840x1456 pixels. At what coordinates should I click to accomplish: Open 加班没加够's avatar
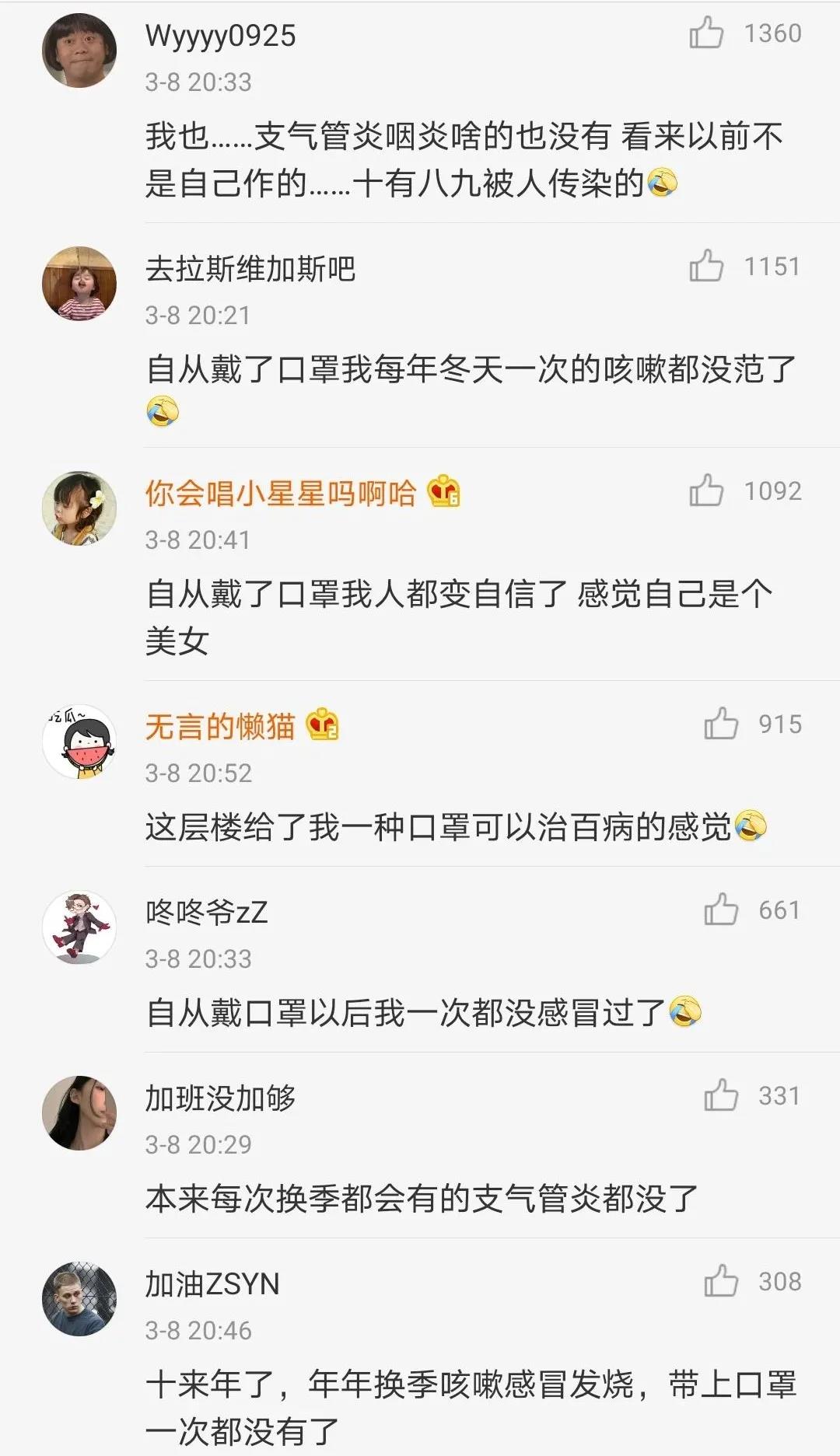click(79, 1113)
